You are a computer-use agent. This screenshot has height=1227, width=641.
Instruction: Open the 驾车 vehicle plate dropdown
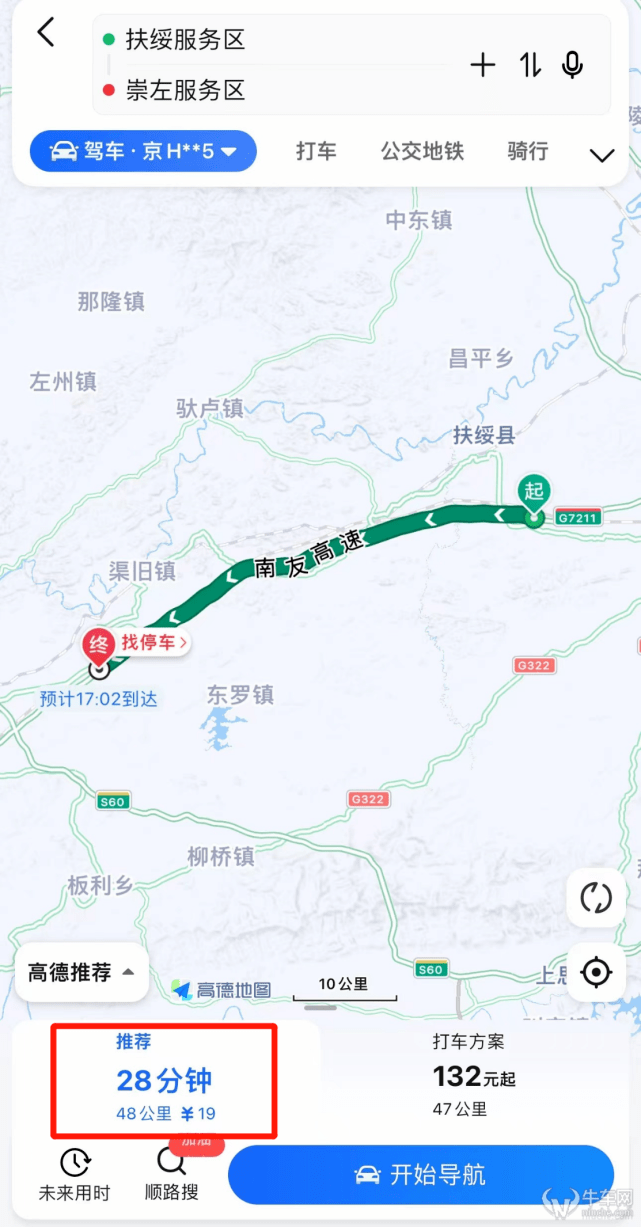point(143,152)
